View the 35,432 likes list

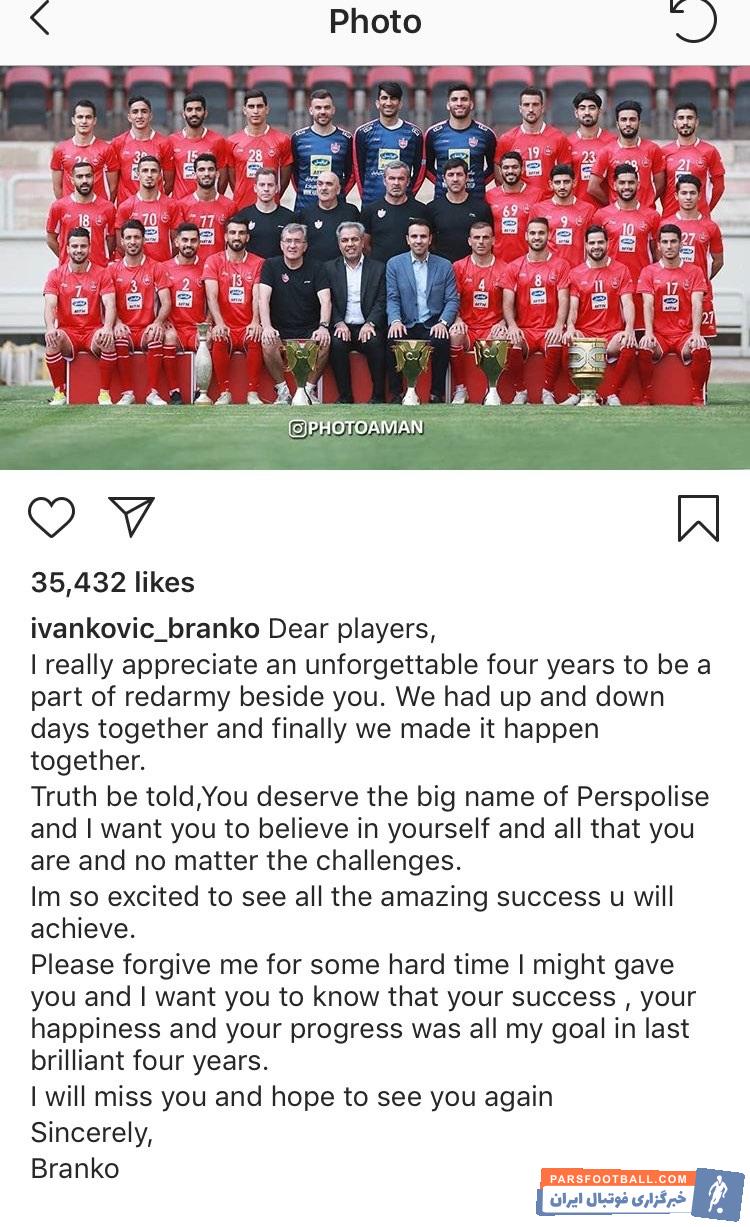[112, 582]
